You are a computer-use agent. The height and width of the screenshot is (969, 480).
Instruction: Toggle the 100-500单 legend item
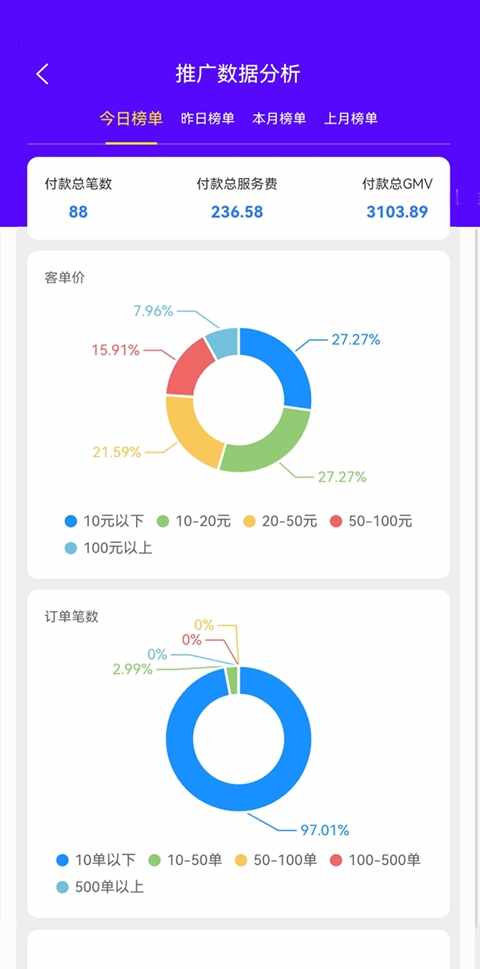[375, 860]
